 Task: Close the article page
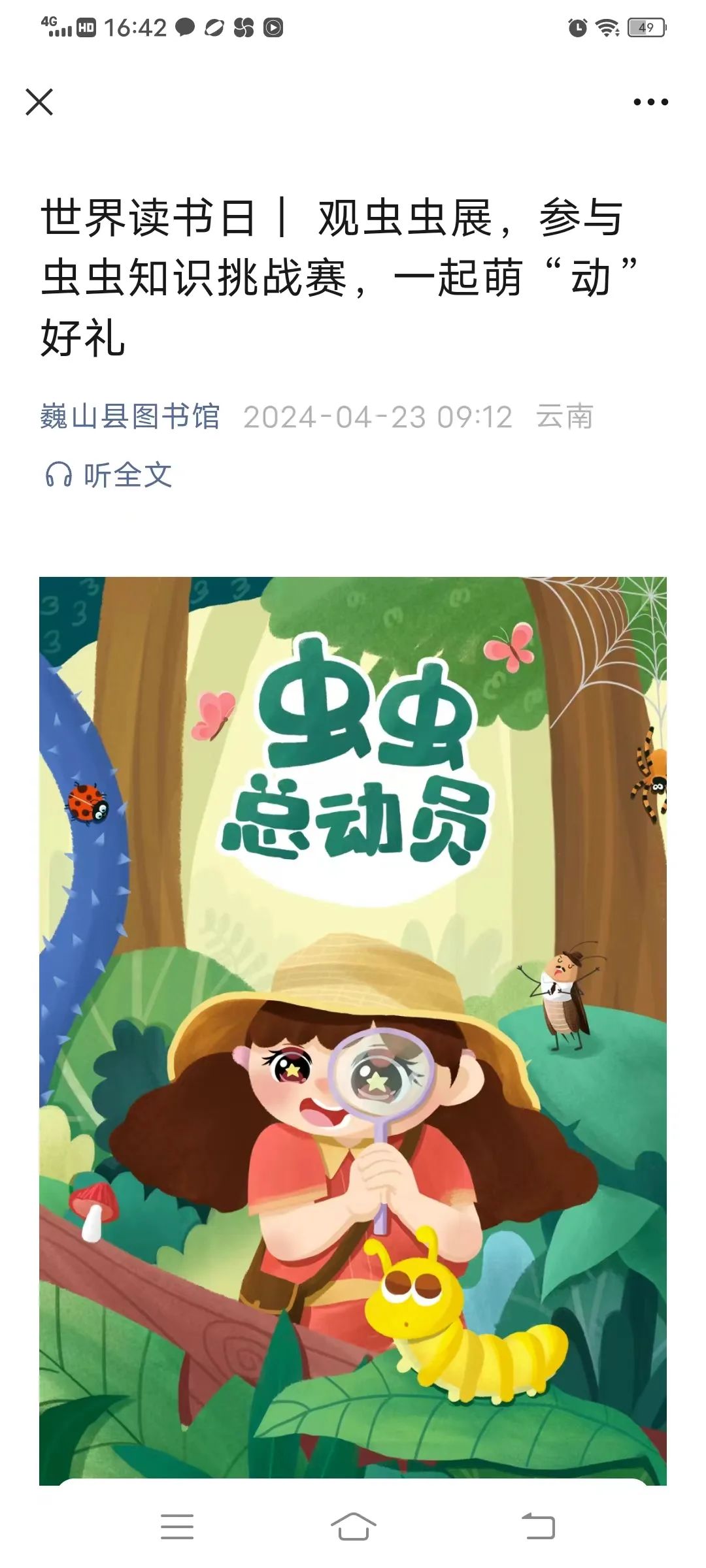(39, 102)
